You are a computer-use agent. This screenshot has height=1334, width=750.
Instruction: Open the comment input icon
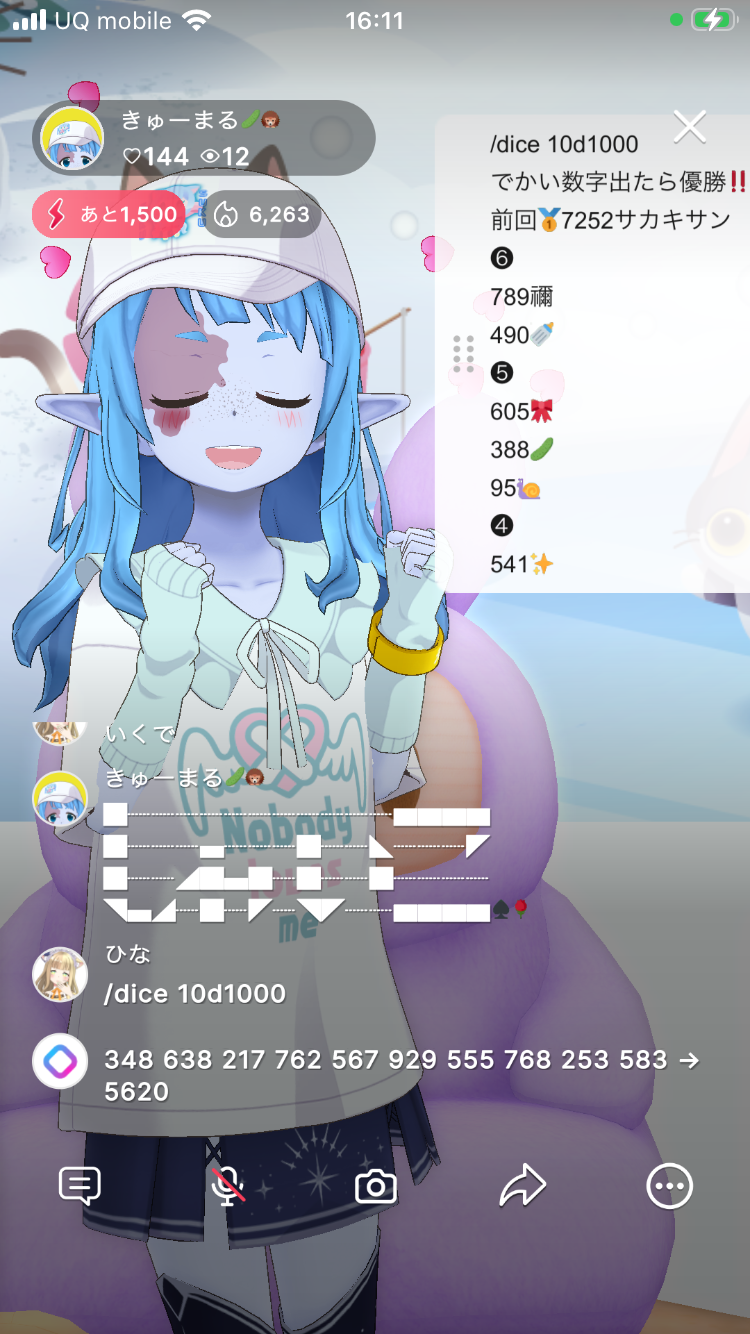coord(80,1186)
